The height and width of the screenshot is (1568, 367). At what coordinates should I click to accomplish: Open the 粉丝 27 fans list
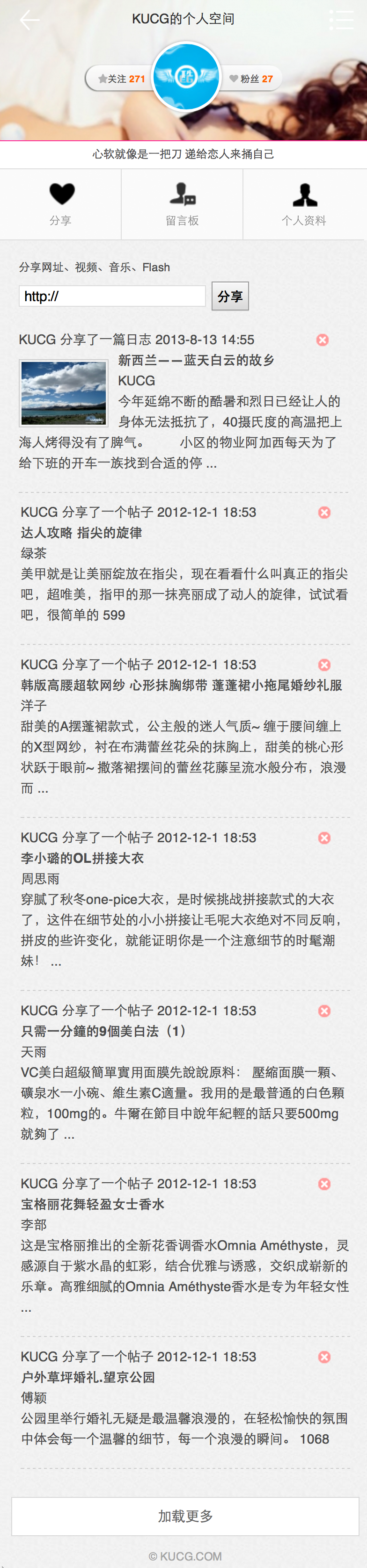251,79
